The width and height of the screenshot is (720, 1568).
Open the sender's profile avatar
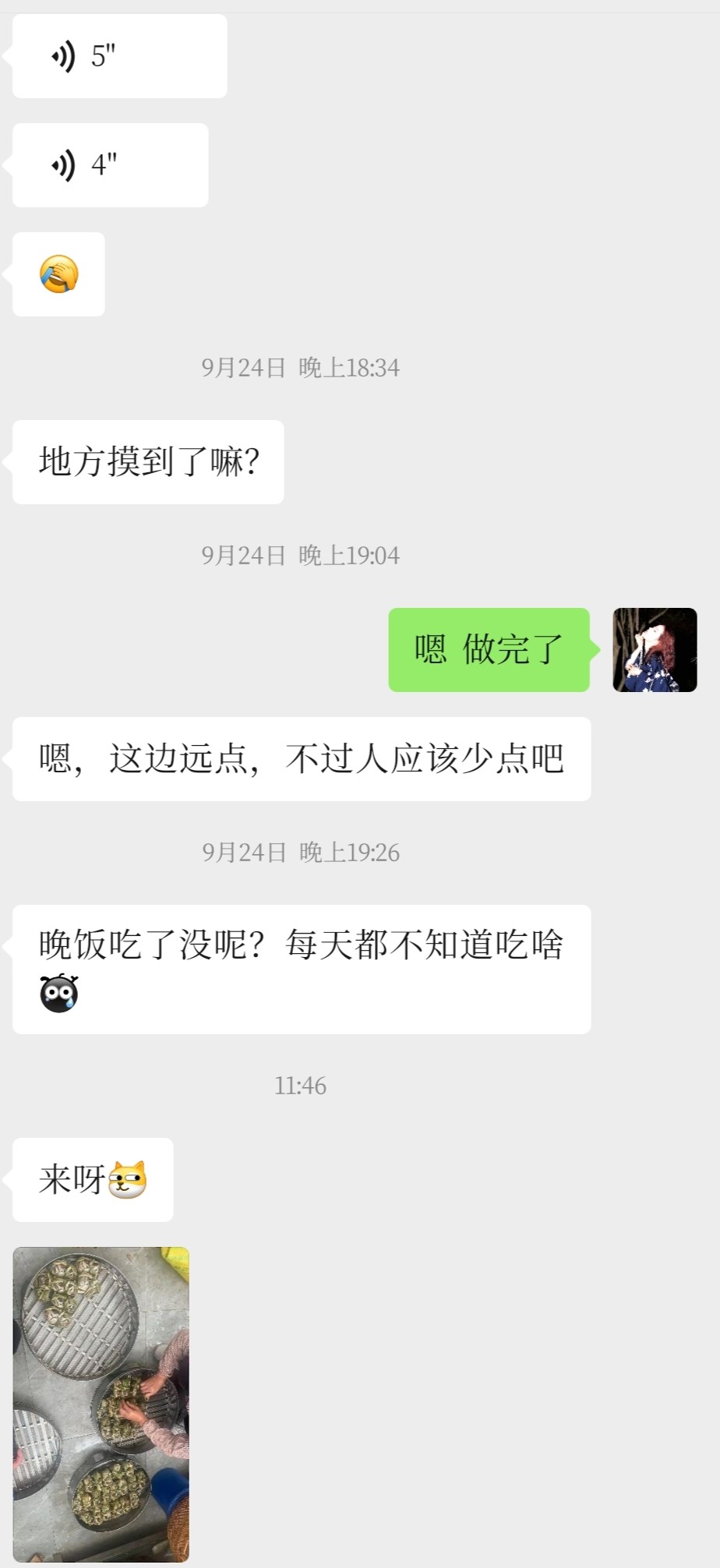(655, 650)
